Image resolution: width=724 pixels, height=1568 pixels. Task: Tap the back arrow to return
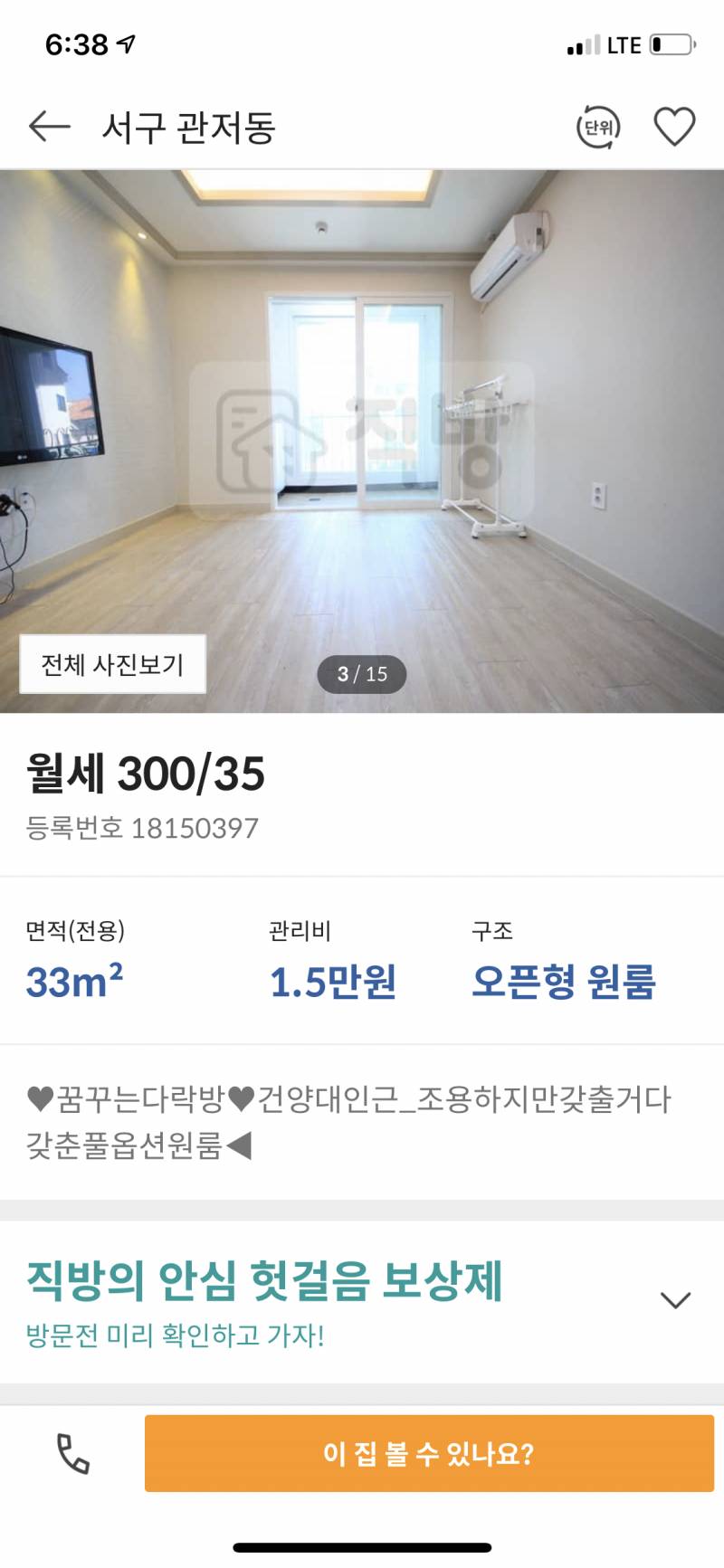click(x=50, y=125)
